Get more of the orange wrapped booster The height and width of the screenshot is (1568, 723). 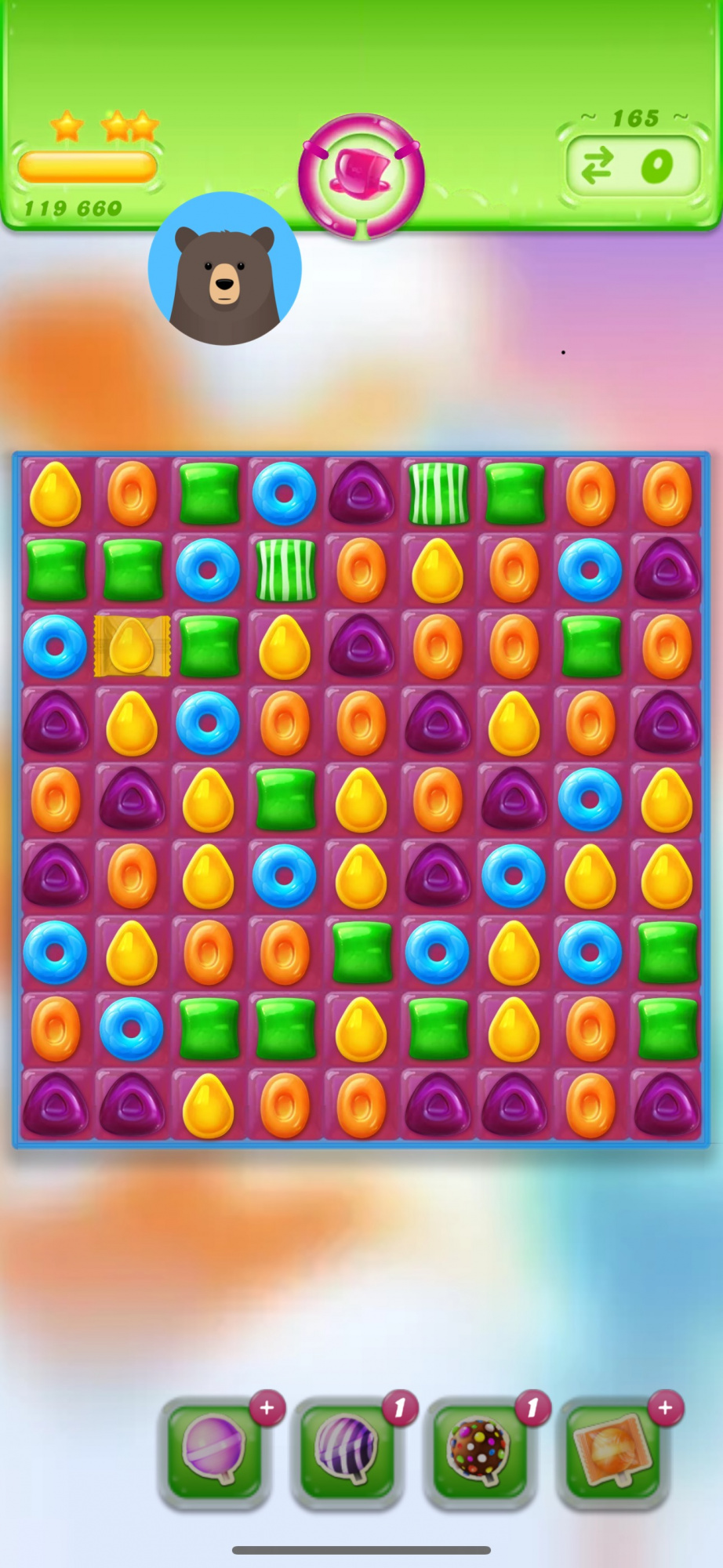[665, 1408]
